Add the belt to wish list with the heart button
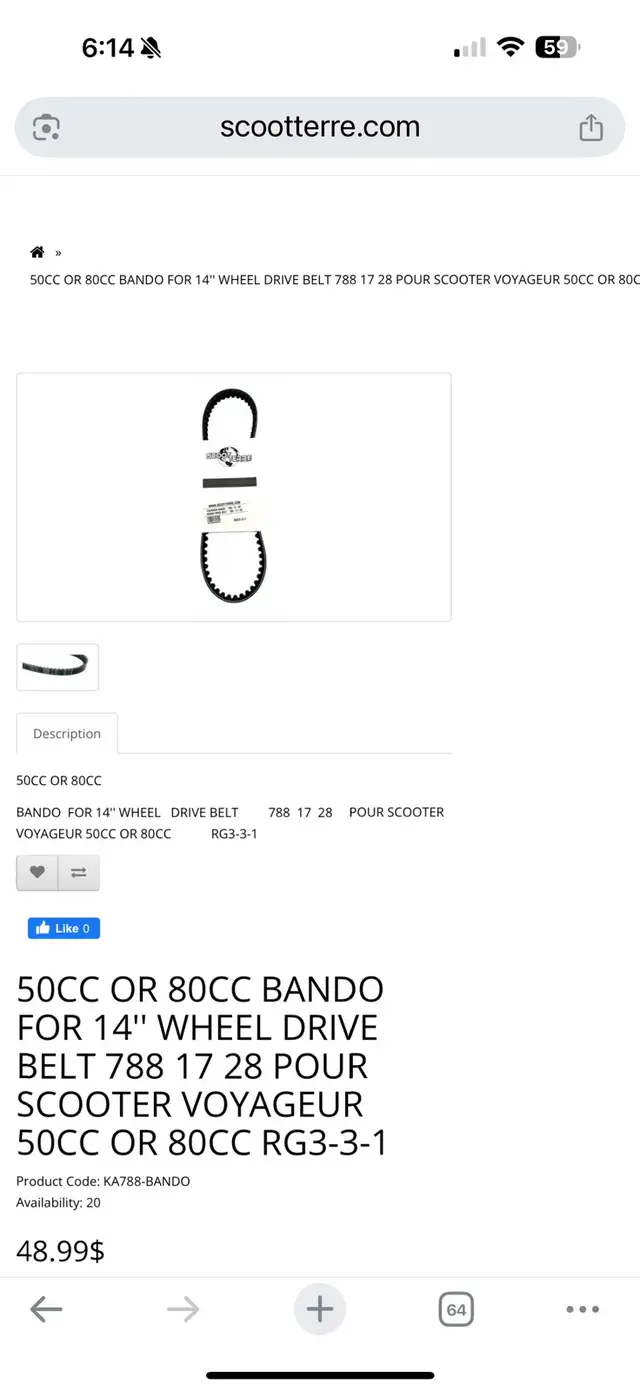Image resolution: width=640 pixels, height=1391 pixels. (x=37, y=872)
